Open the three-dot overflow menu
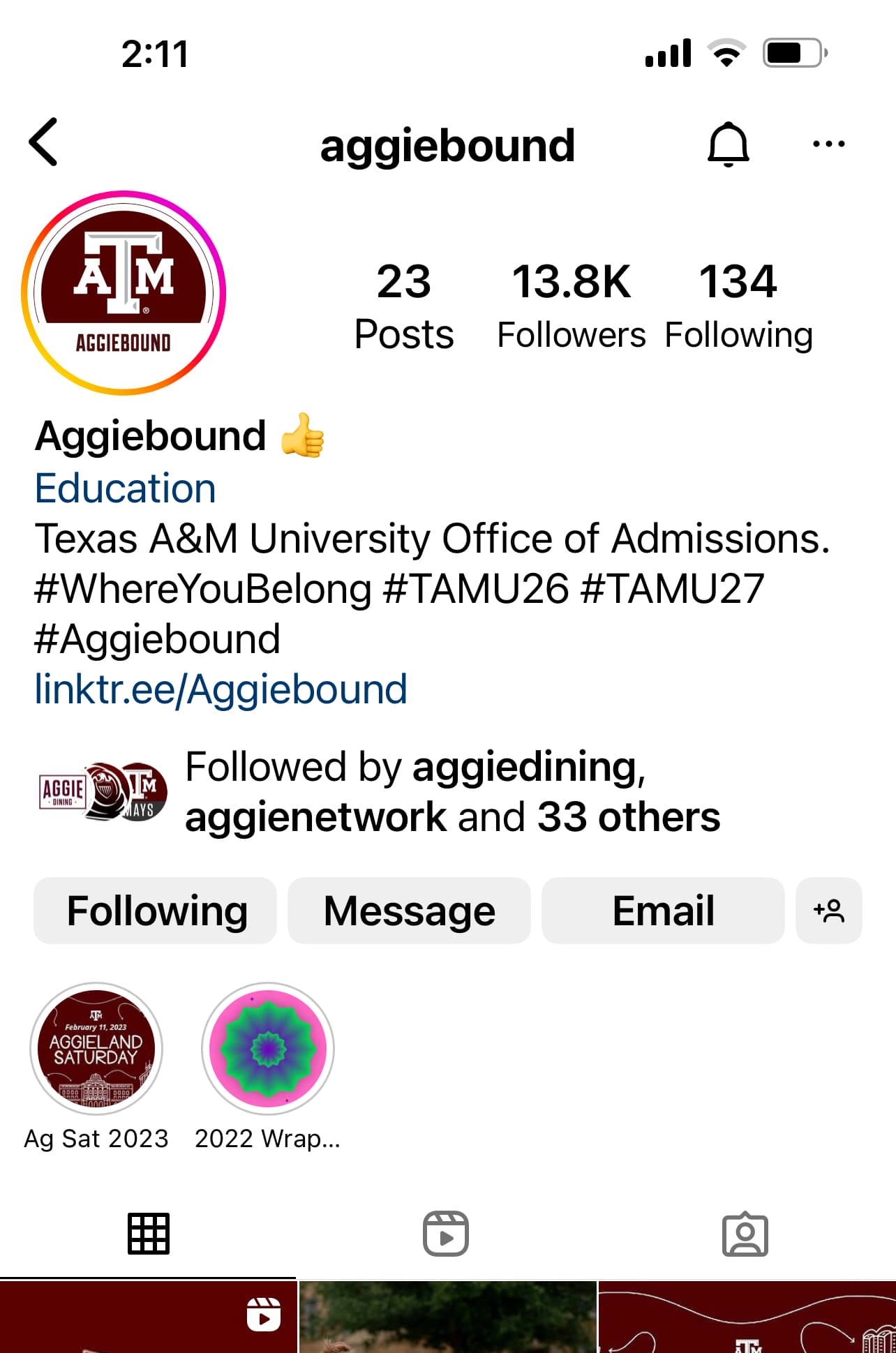This screenshot has width=896, height=1353. (828, 144)
